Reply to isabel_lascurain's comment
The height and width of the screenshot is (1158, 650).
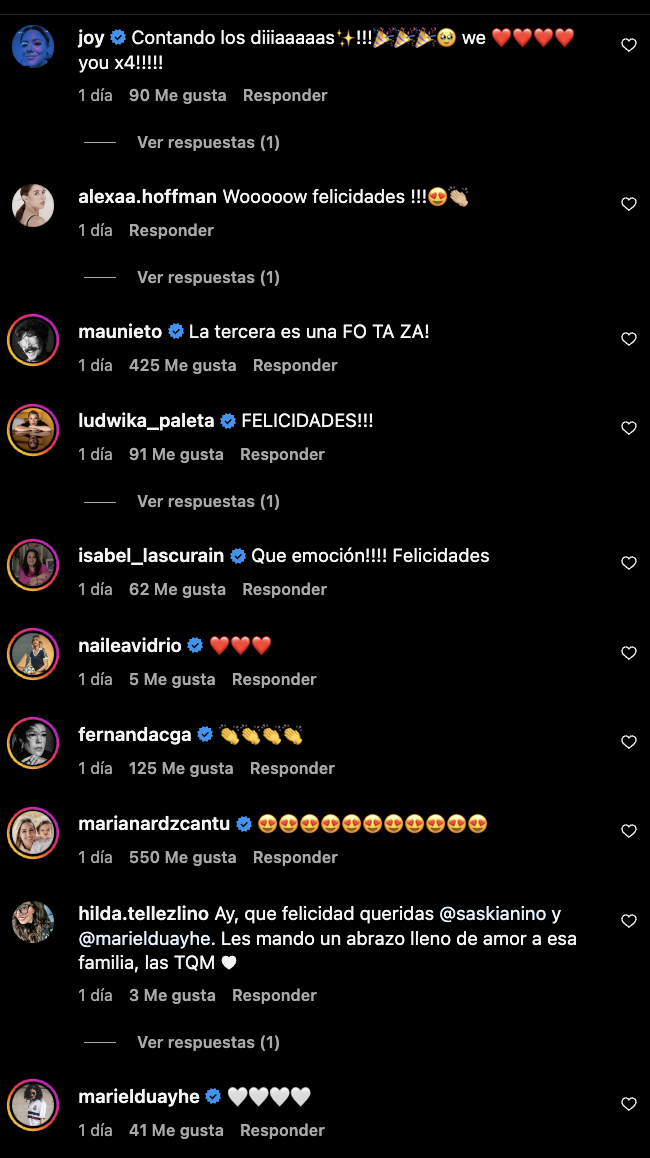pos(284,589)
